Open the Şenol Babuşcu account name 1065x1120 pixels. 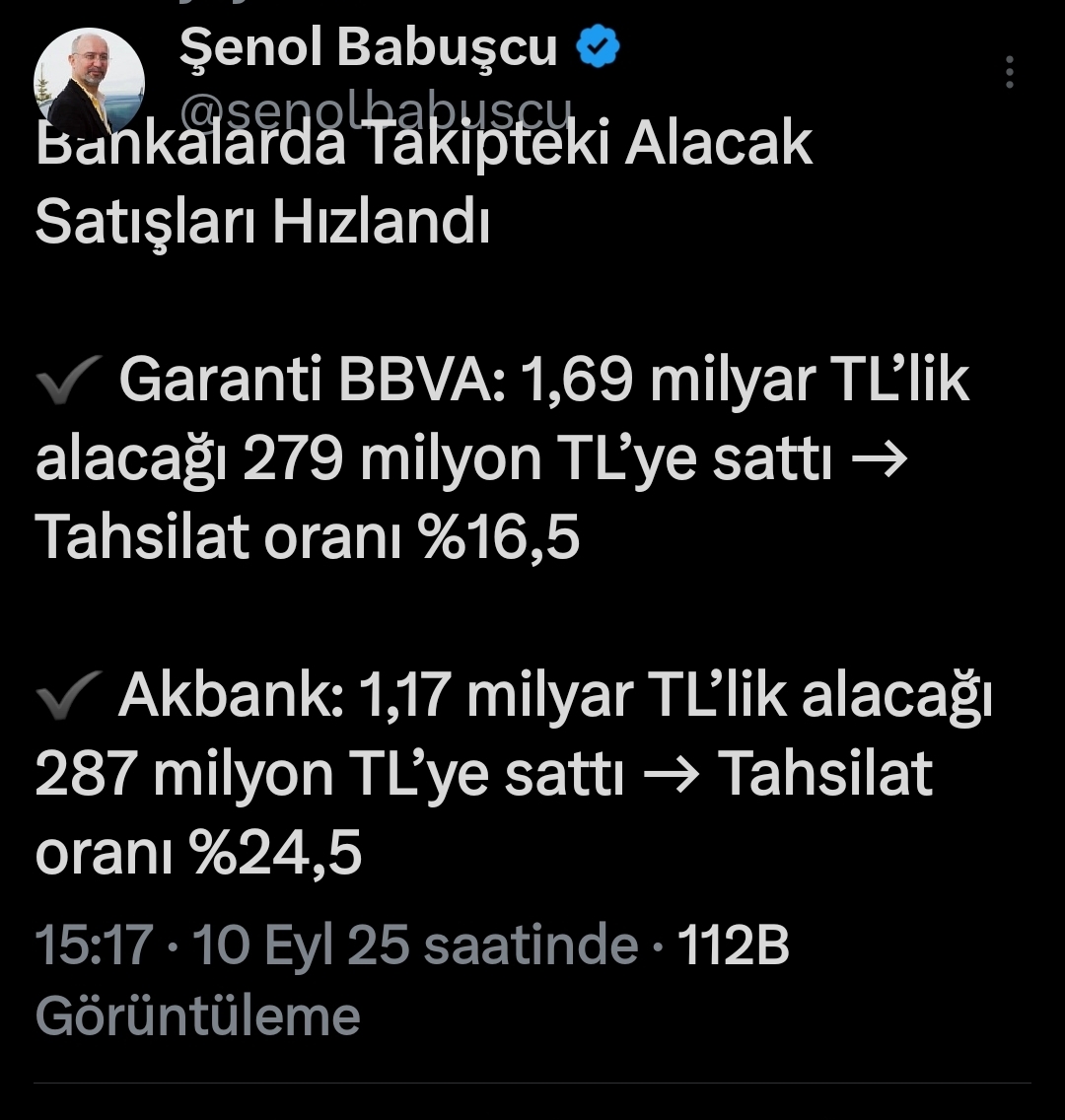click(x=367, y=47)
